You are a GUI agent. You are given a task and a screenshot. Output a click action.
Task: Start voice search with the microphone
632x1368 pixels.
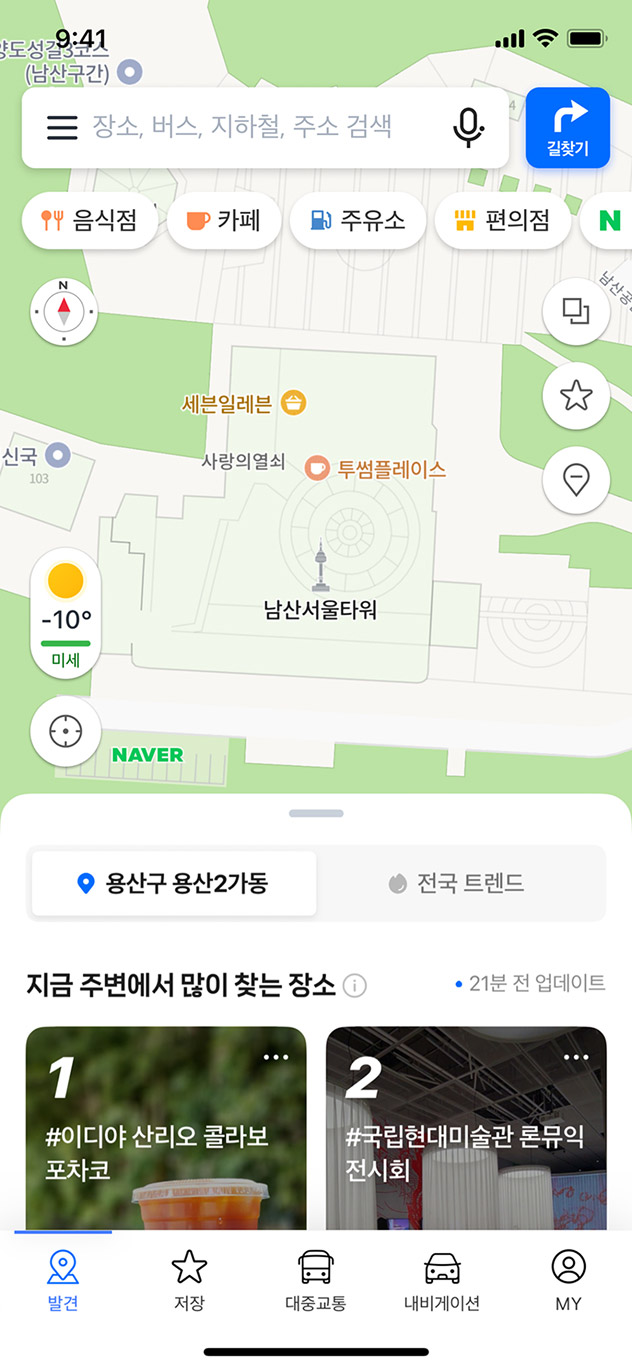468,127
